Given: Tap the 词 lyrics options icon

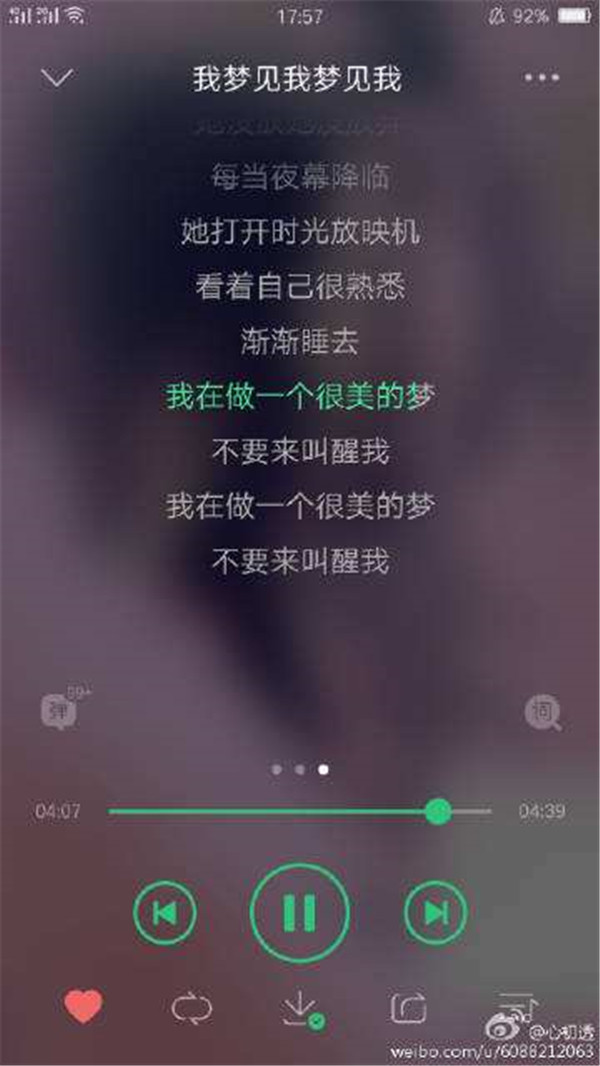Looking at the screenshot, I should 543,712.
